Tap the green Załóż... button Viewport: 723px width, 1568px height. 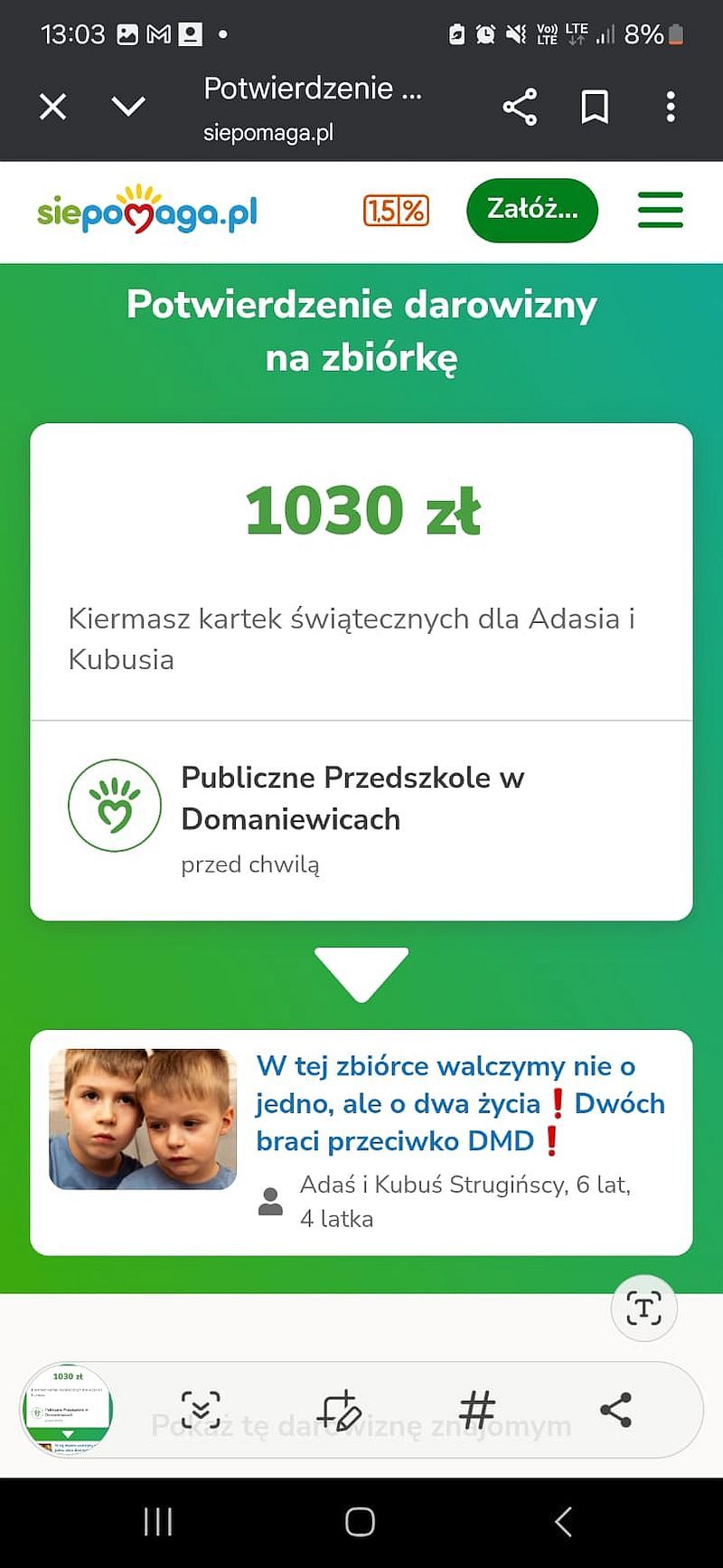pos(531,210)
